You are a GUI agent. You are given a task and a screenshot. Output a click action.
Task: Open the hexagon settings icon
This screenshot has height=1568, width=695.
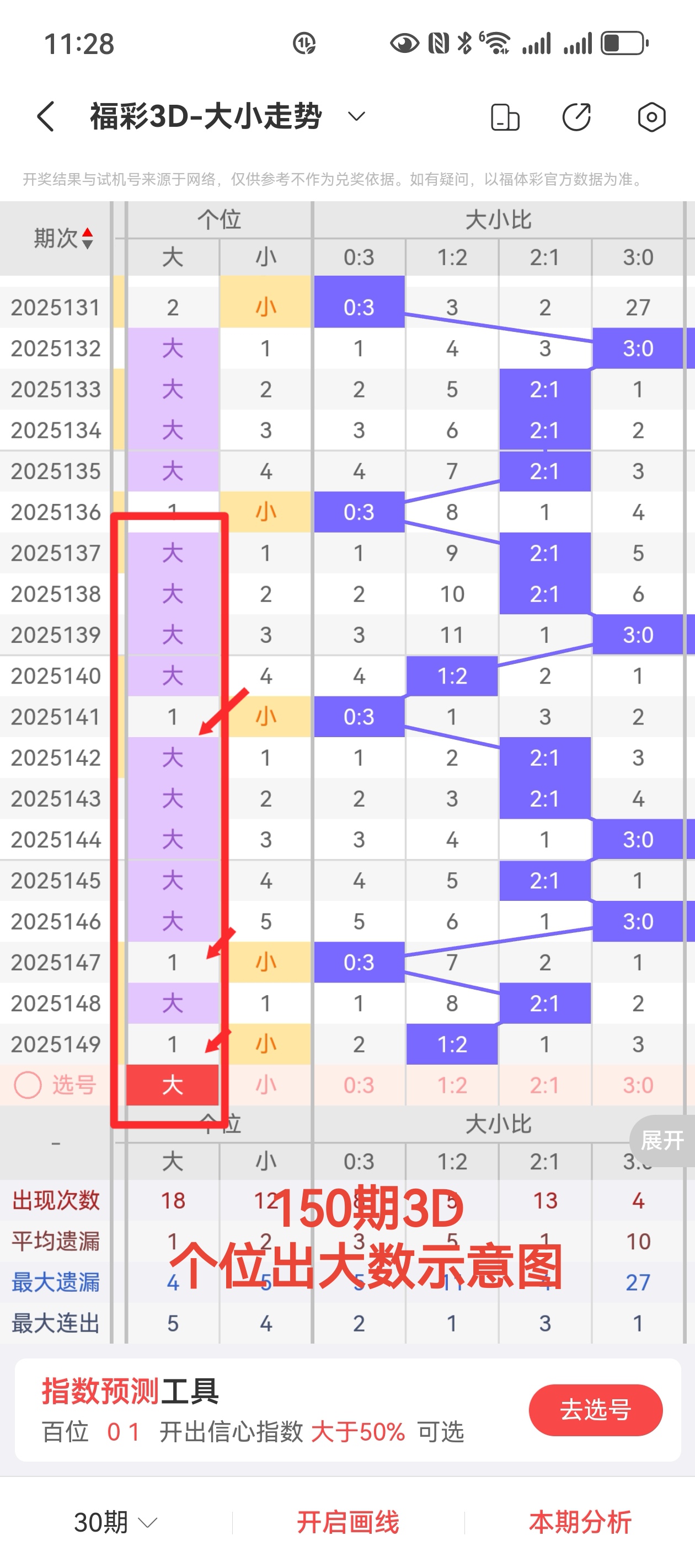[651, 117]
